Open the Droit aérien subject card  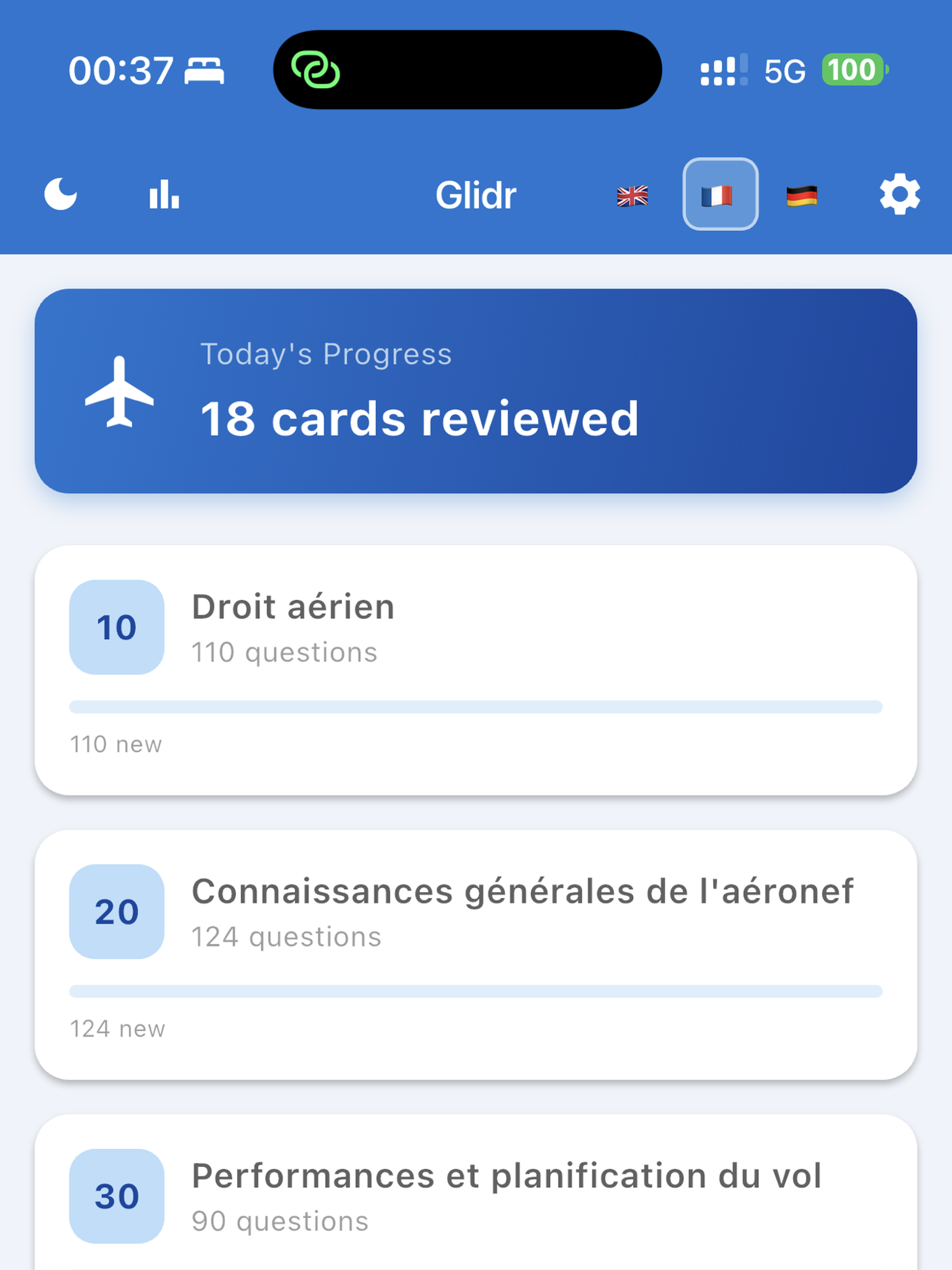(475, 670)
